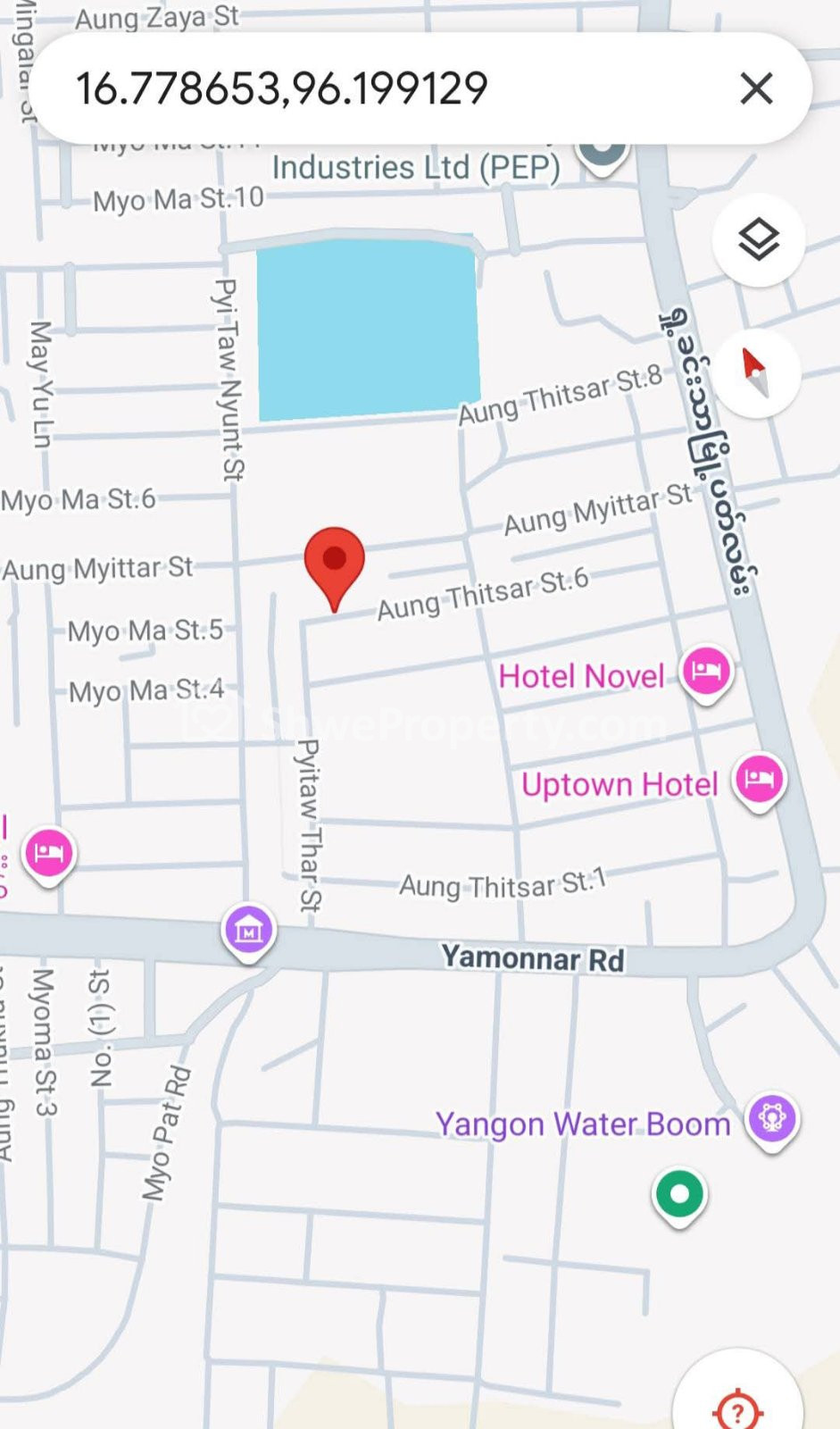Tap the museum marker on Yamonnar Rd
Screen dimensions: 840x1429
[248, 931]
